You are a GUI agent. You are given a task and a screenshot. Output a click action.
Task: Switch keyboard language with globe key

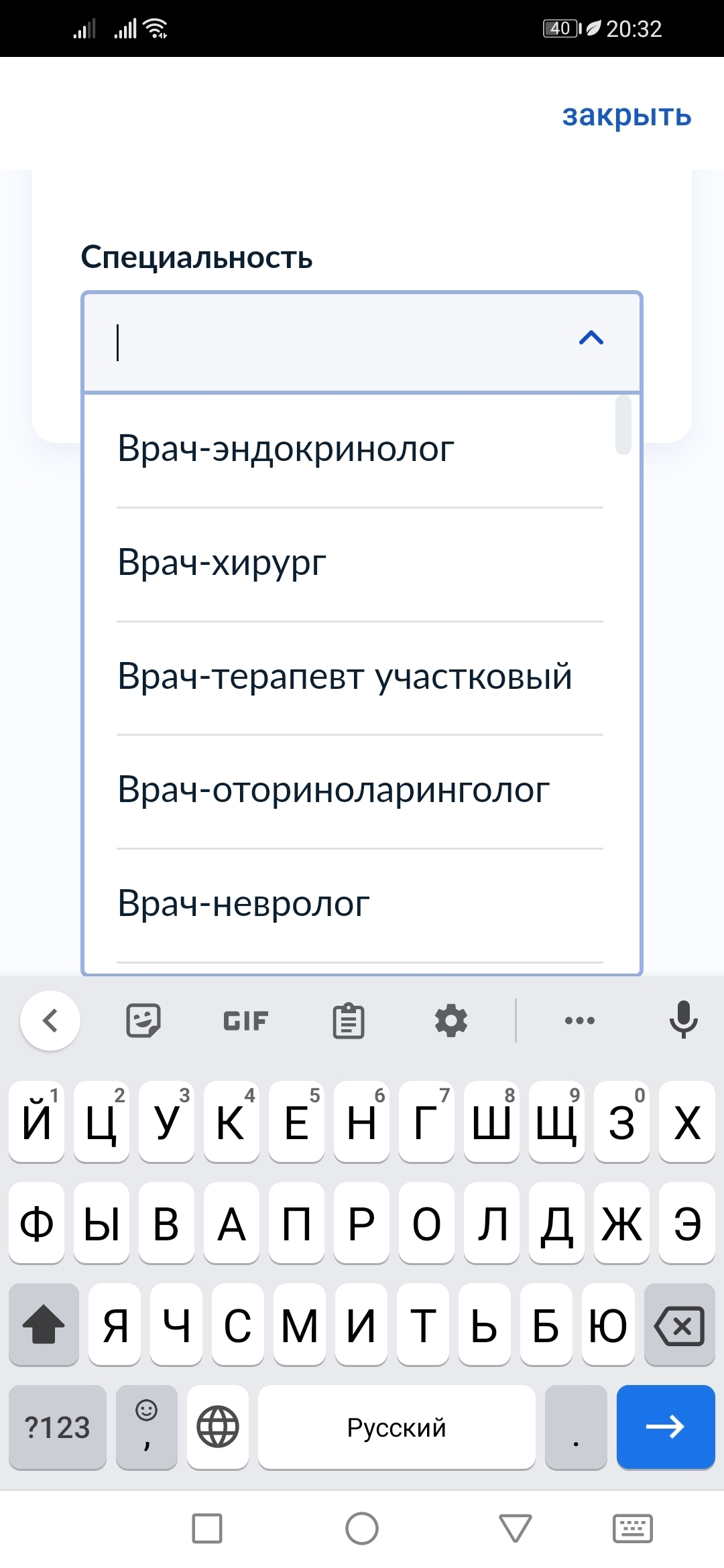coord(218,1427)
